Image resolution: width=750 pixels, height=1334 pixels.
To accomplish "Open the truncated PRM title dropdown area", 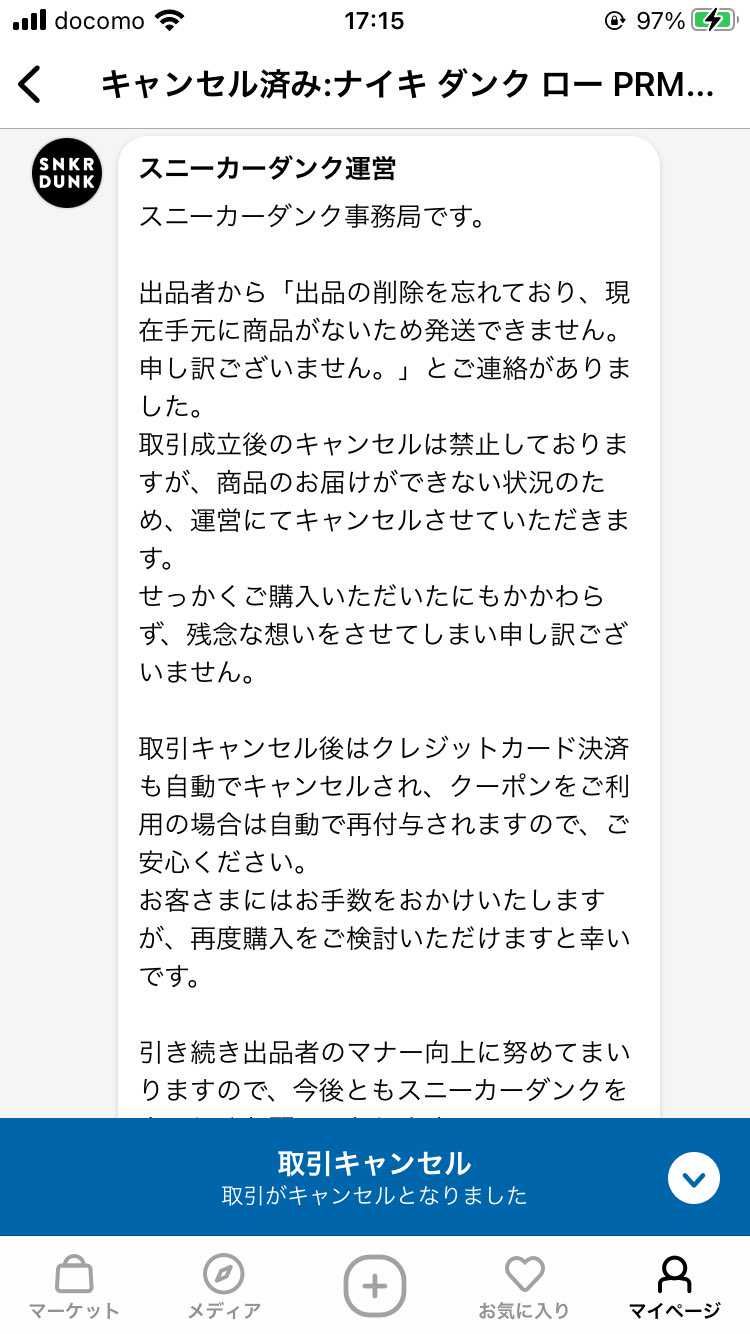I will (x=400, y=86).
